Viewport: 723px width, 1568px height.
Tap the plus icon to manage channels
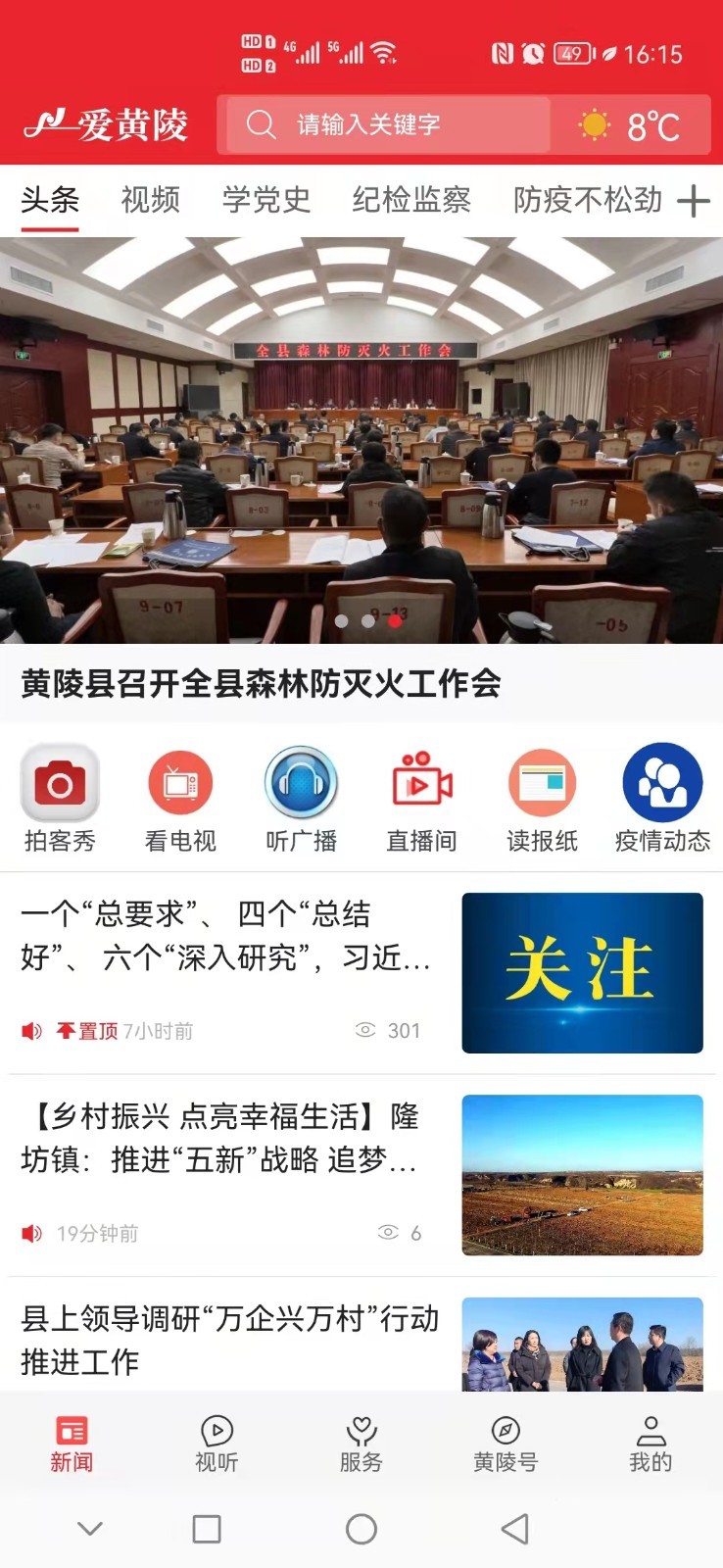[694, 201]
